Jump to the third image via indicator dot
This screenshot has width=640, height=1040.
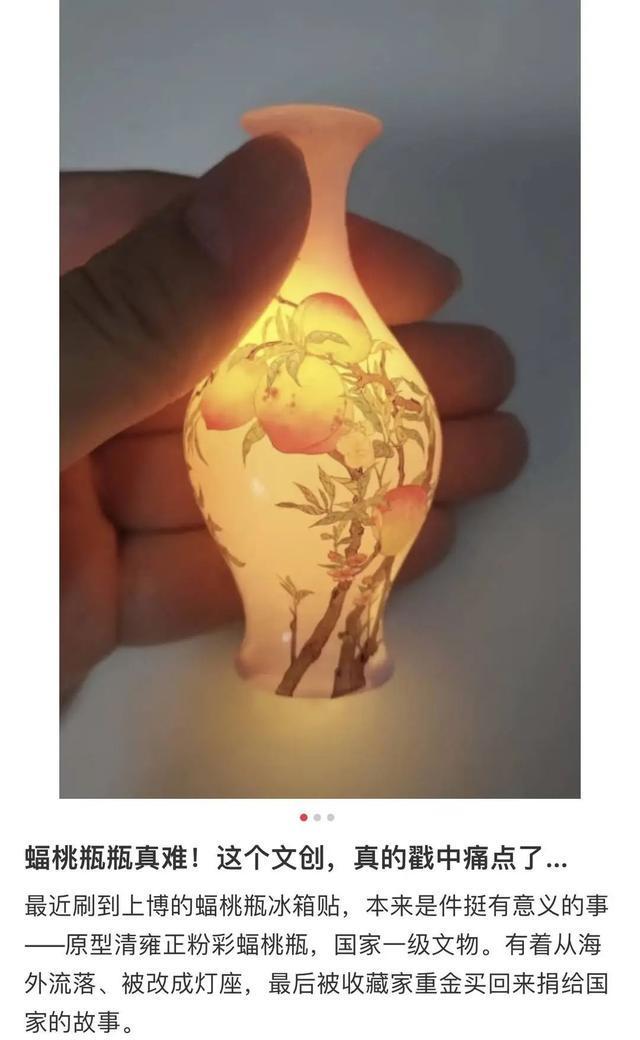(x=330, y=817)
